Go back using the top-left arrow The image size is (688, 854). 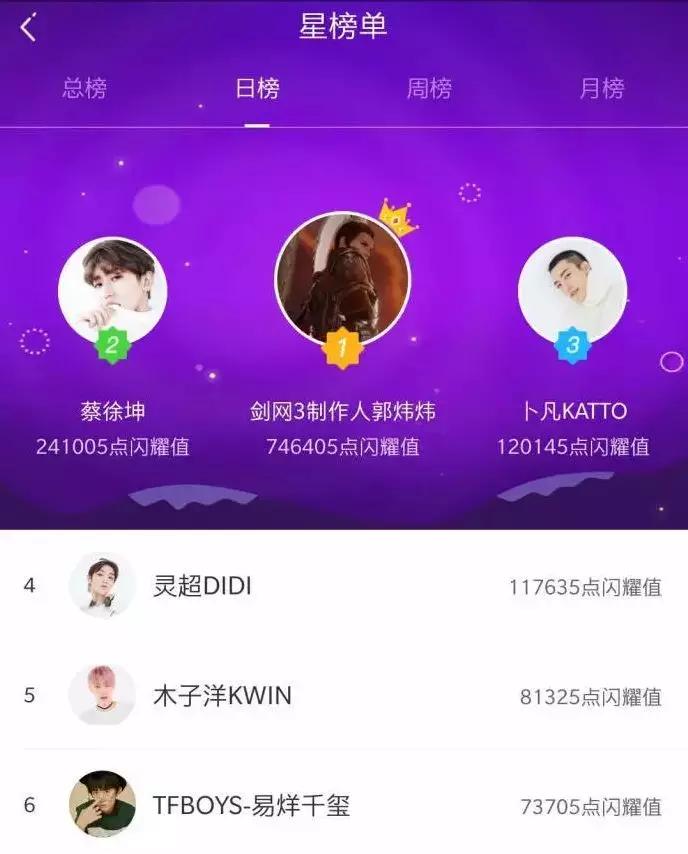(x=28, y=28)
